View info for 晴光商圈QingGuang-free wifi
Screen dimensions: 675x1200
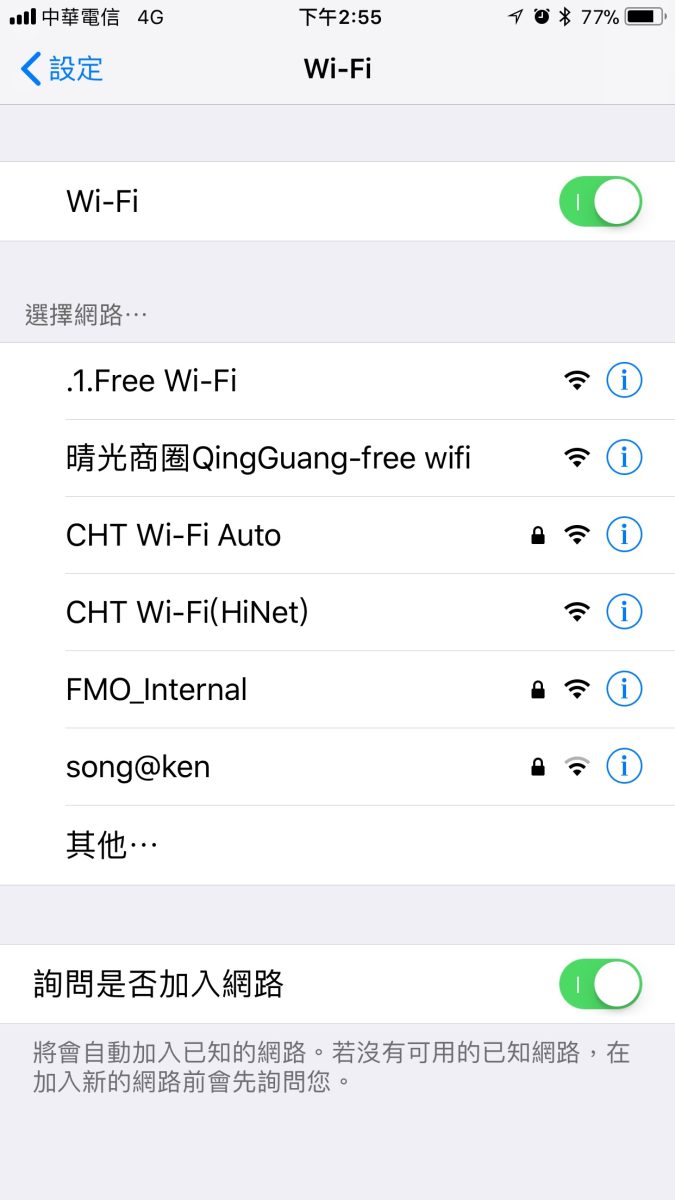[624, 457]
